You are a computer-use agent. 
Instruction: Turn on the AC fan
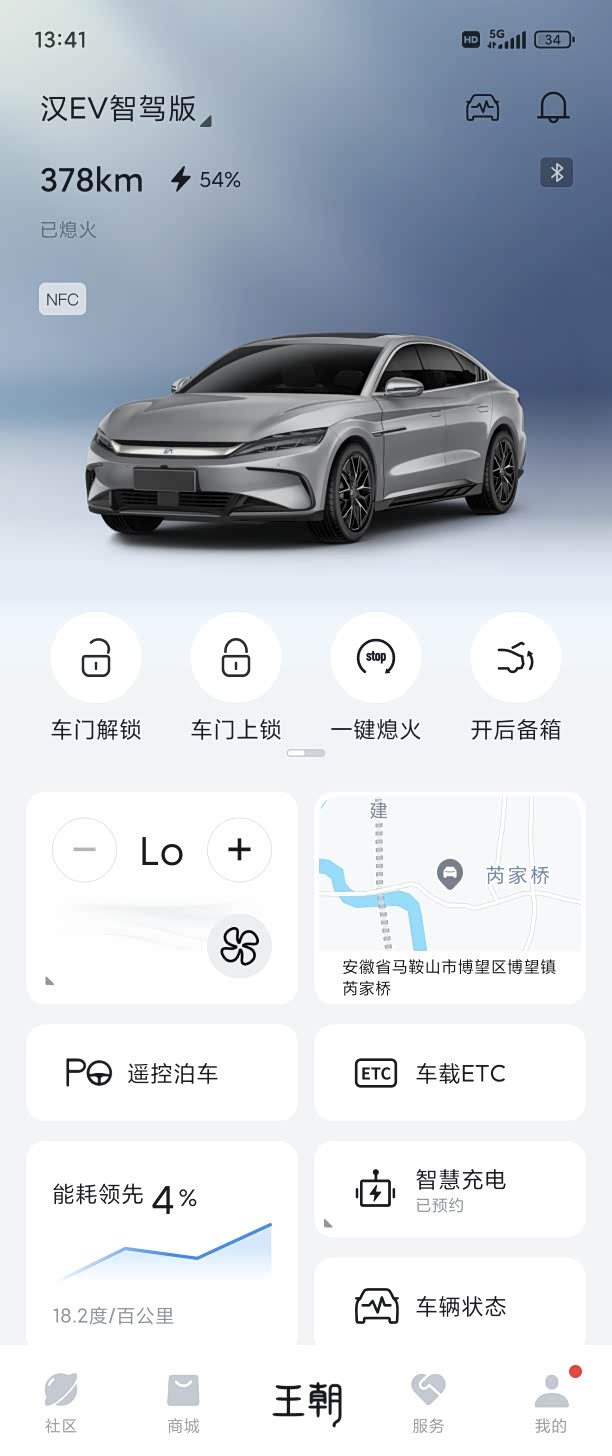239,945
